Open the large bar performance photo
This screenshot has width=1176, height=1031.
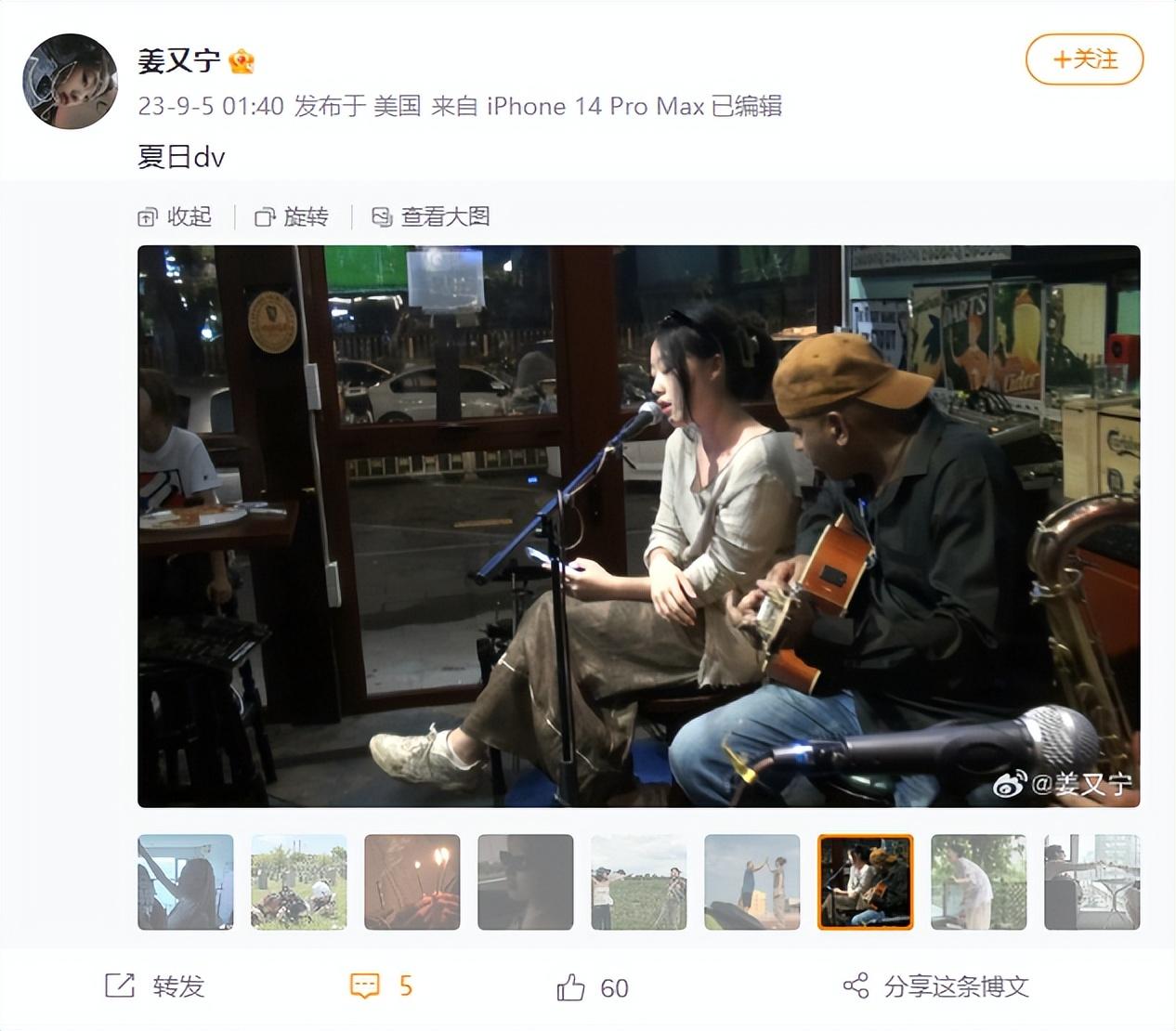(x=638, y=526)
